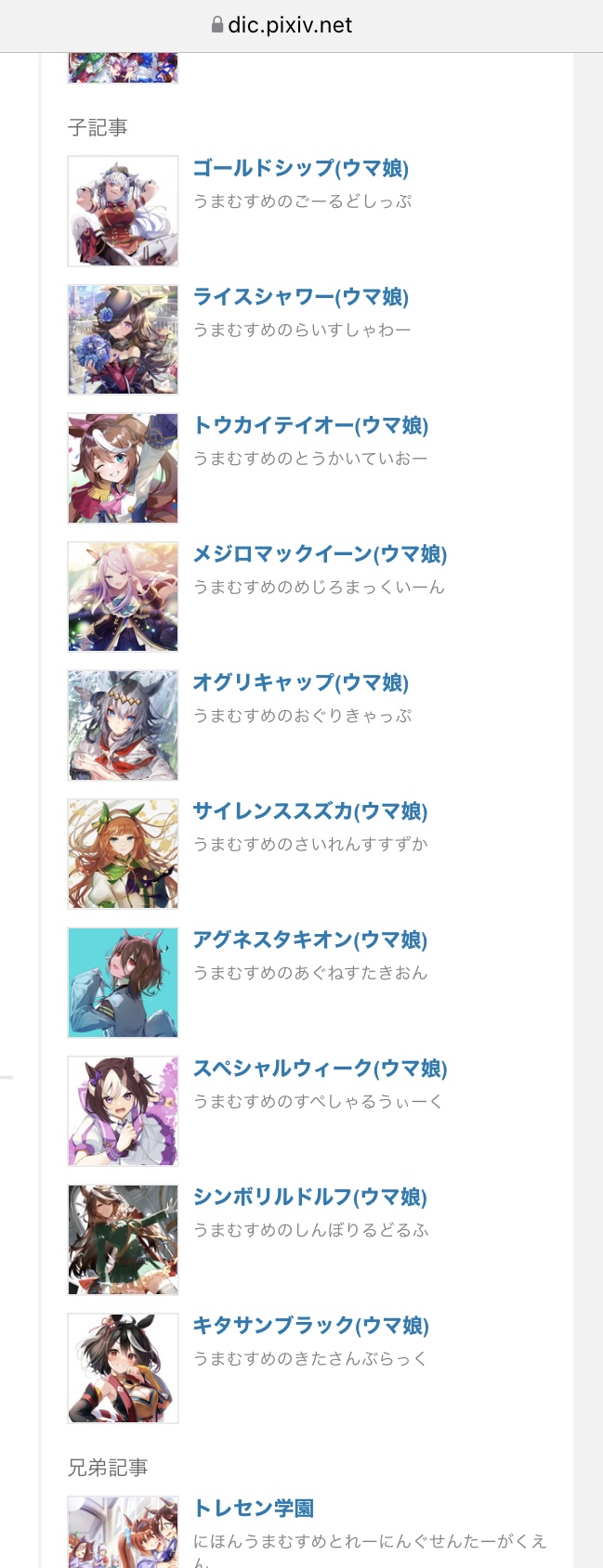This screenshot has height=1568, width=603.
Task: Open the ゴールドシップ(ウマ娘) article link
Action: [300, 168]
